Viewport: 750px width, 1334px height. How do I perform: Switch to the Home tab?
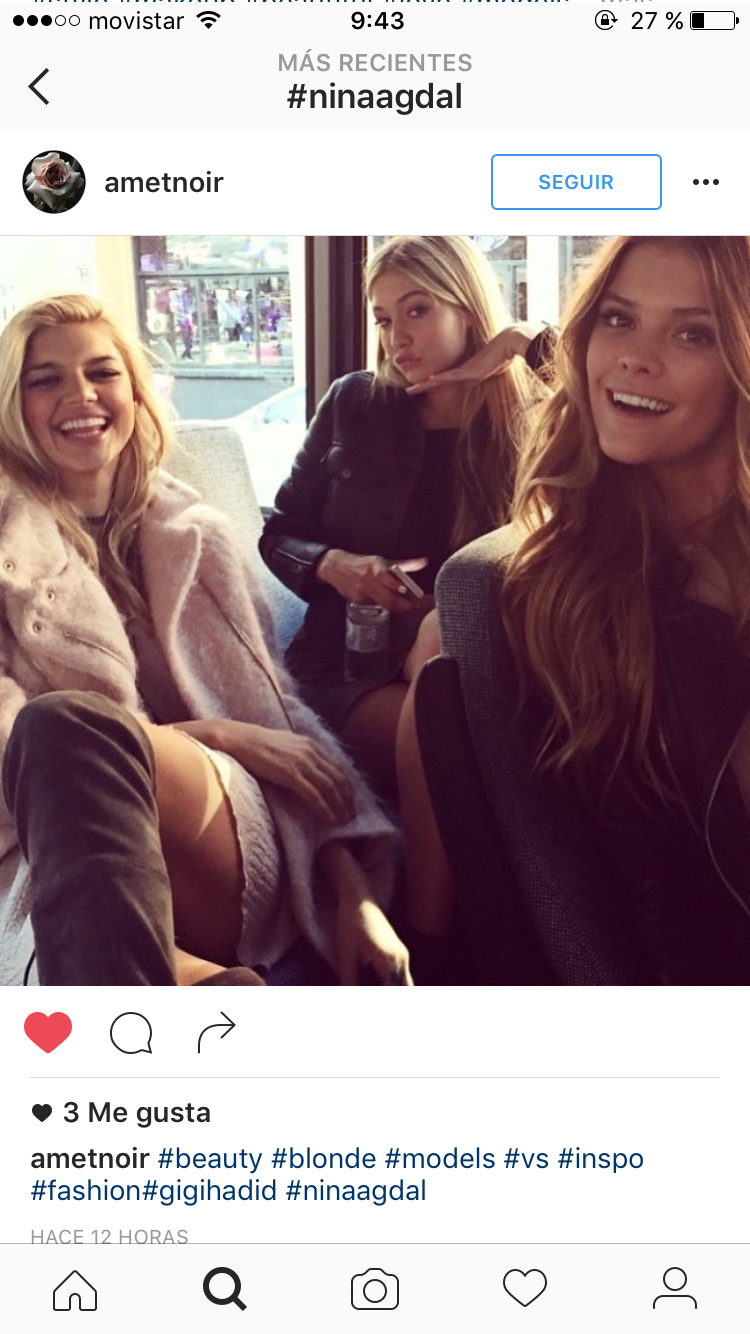coord(75,1289)
